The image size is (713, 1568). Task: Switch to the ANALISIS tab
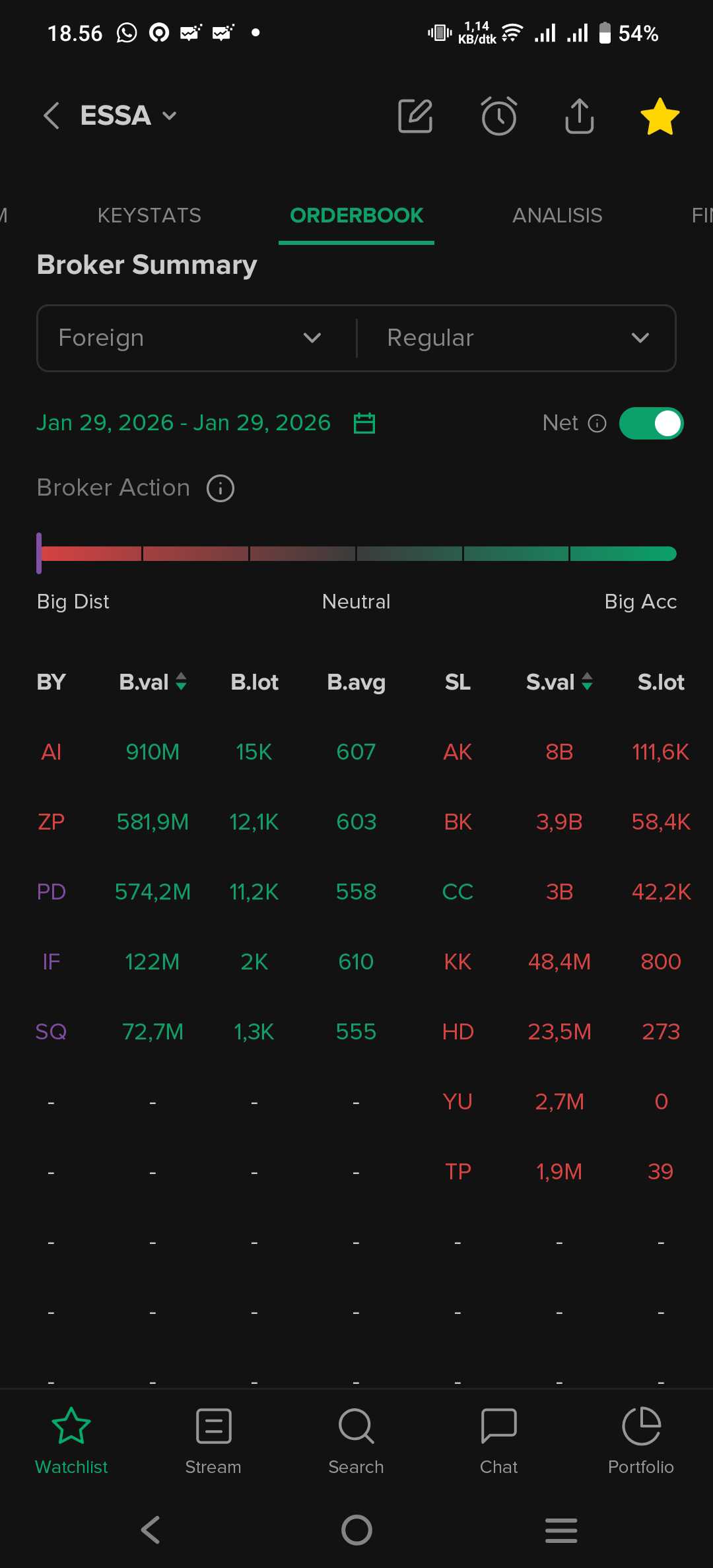tap(557, 215)
